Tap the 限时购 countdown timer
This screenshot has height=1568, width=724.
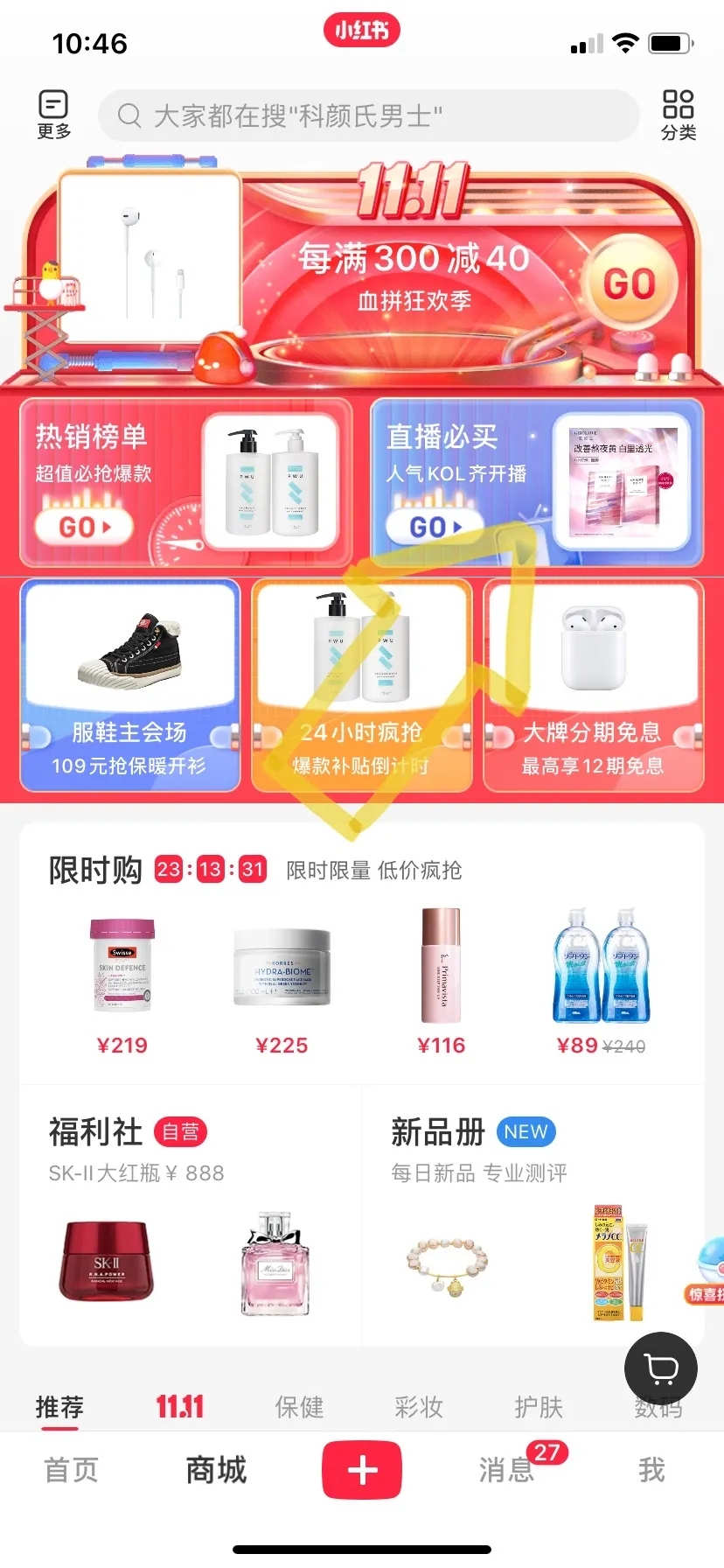click(210, 870)
